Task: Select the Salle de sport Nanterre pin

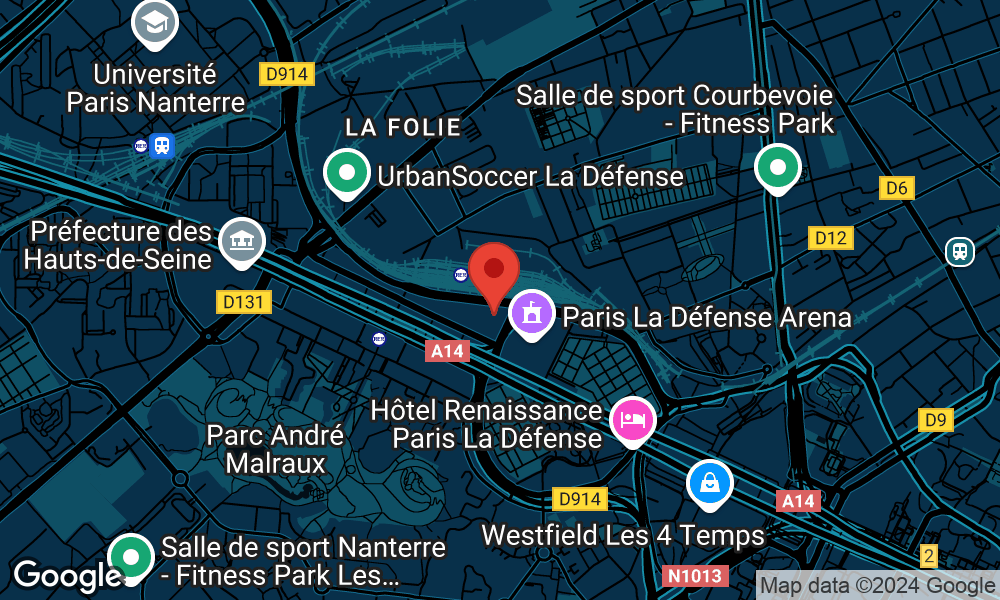Action: pyautogui.click(x=131, y=557)
